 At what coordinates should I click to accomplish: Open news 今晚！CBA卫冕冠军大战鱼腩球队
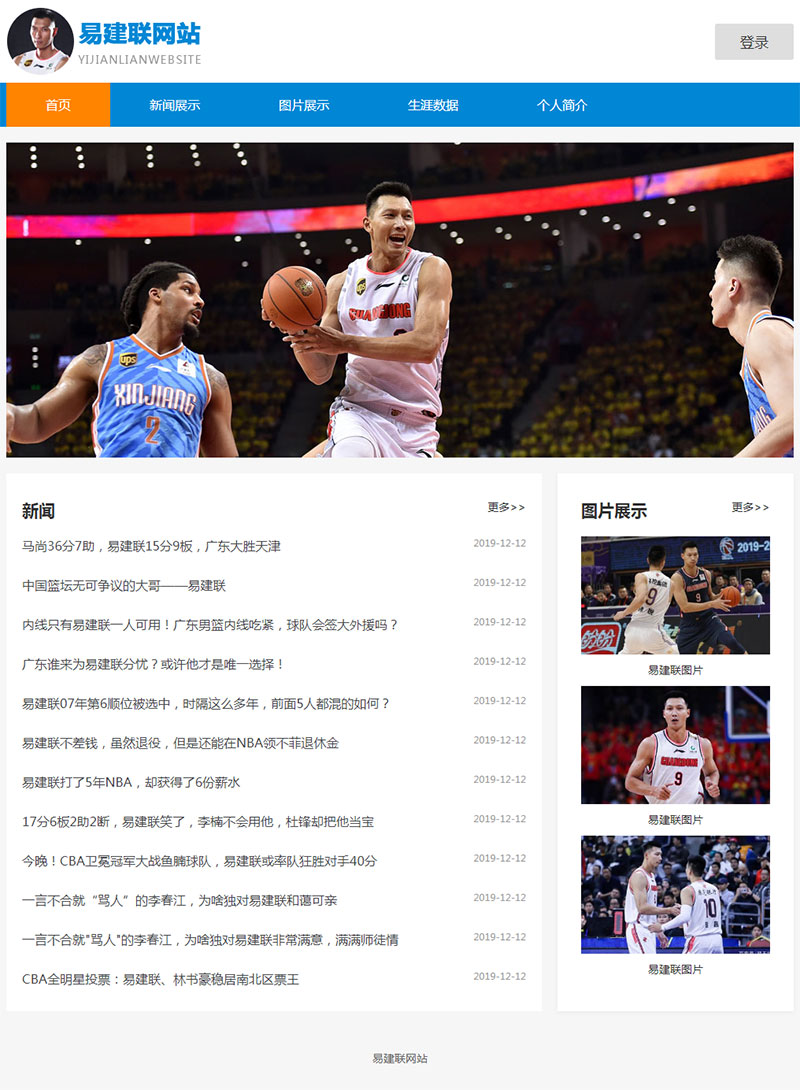tap(199, 861)
